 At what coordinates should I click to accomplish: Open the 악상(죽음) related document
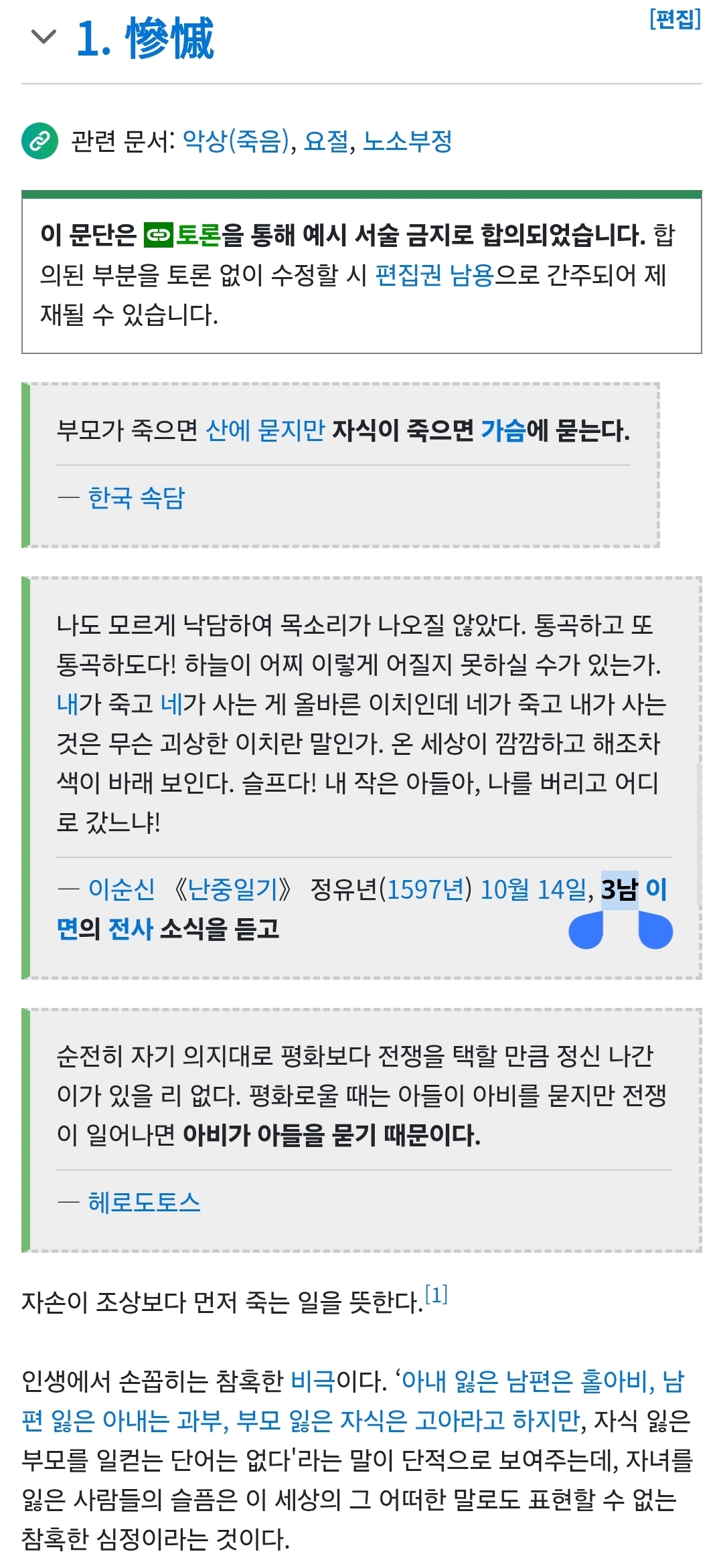tap(236, 141)
